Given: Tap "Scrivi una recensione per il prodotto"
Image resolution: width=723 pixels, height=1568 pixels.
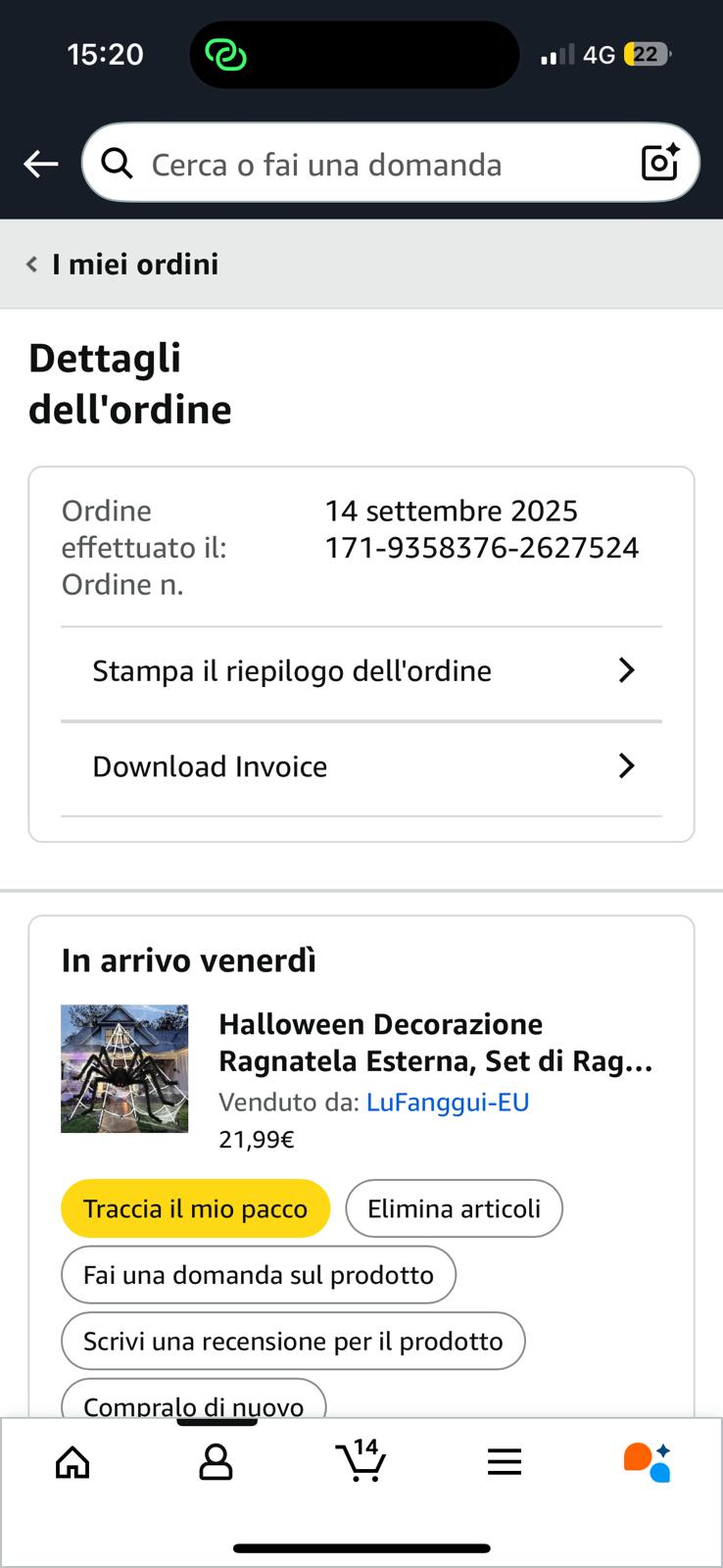Looking at the screenshot, I should (293, 1341).
